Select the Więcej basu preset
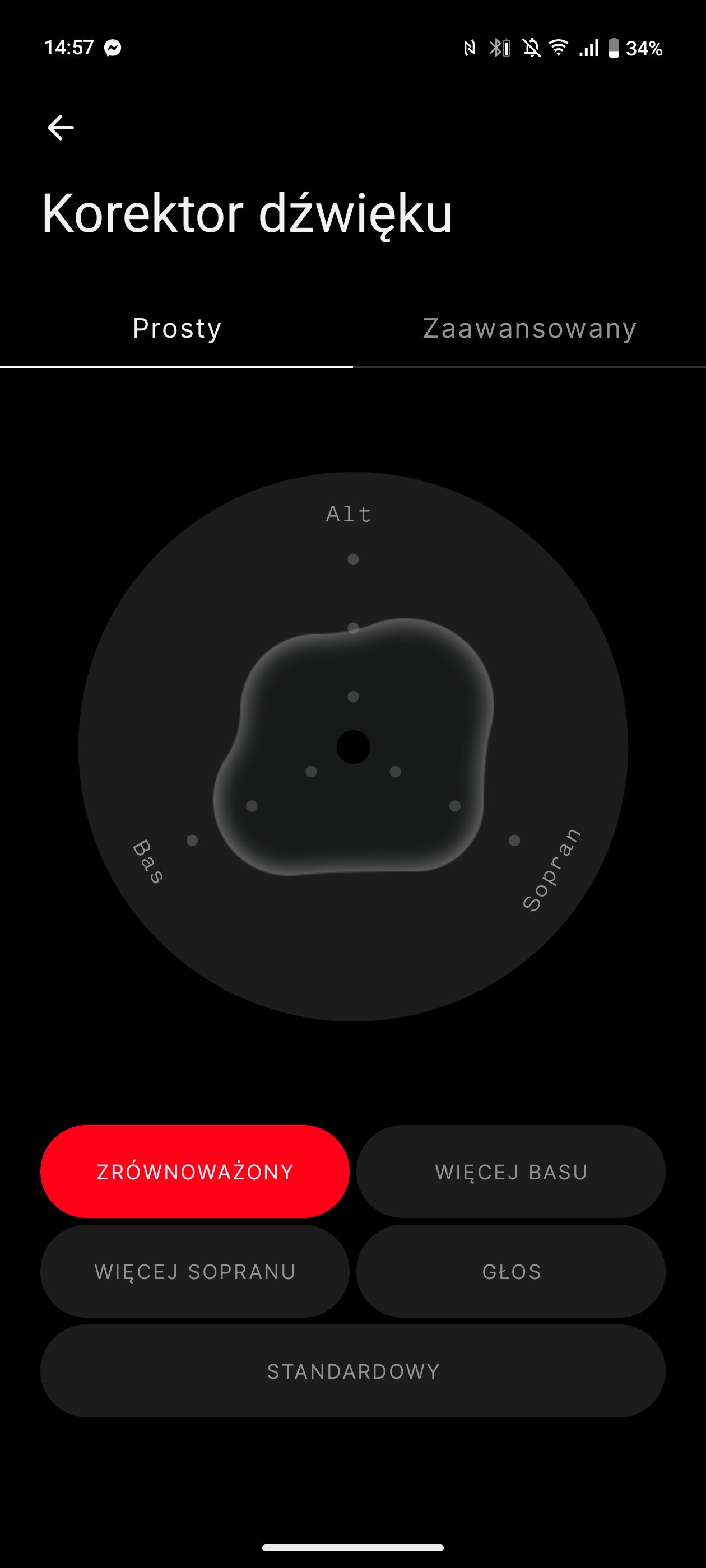 pyautogui.click(x=511, y=1171)
